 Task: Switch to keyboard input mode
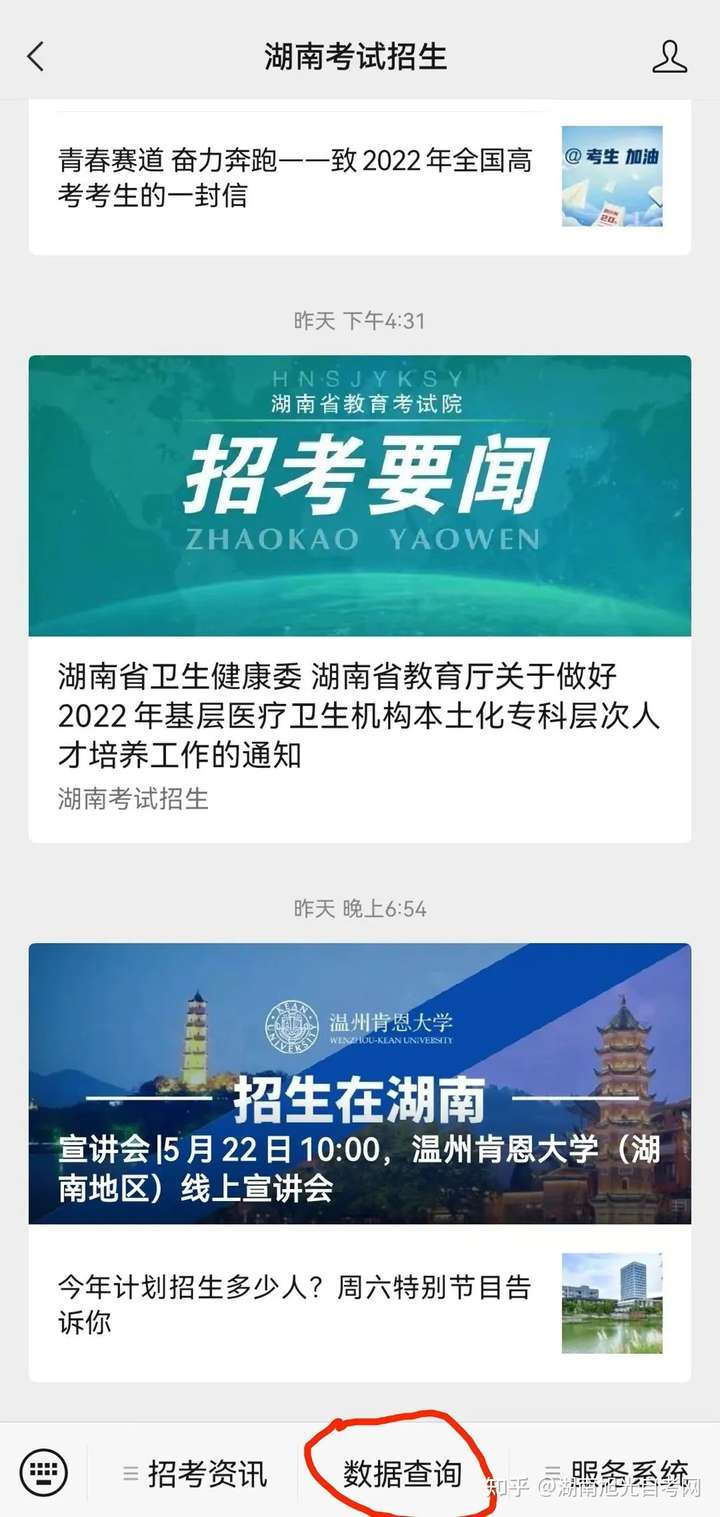pos(43,1472)
